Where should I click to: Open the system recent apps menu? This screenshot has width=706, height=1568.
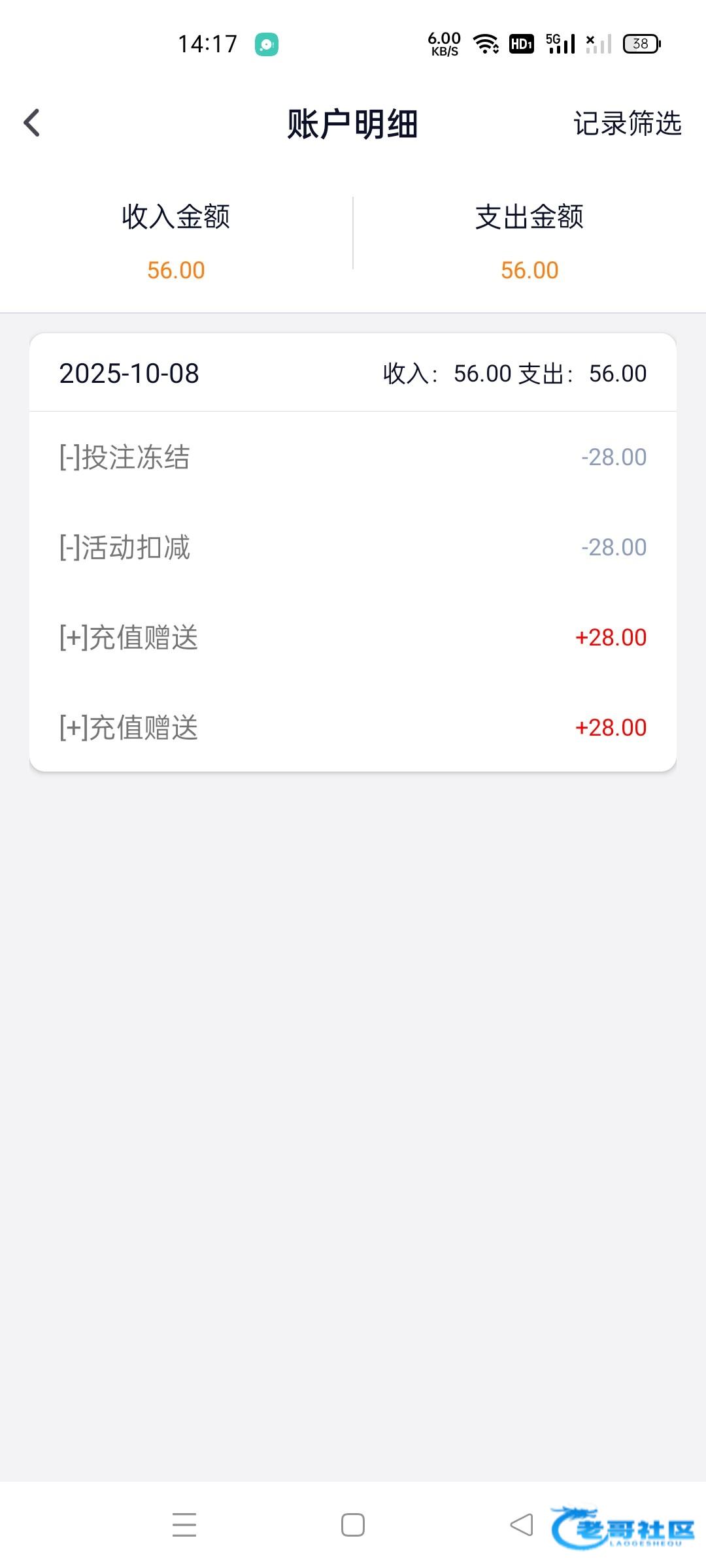184,1525
